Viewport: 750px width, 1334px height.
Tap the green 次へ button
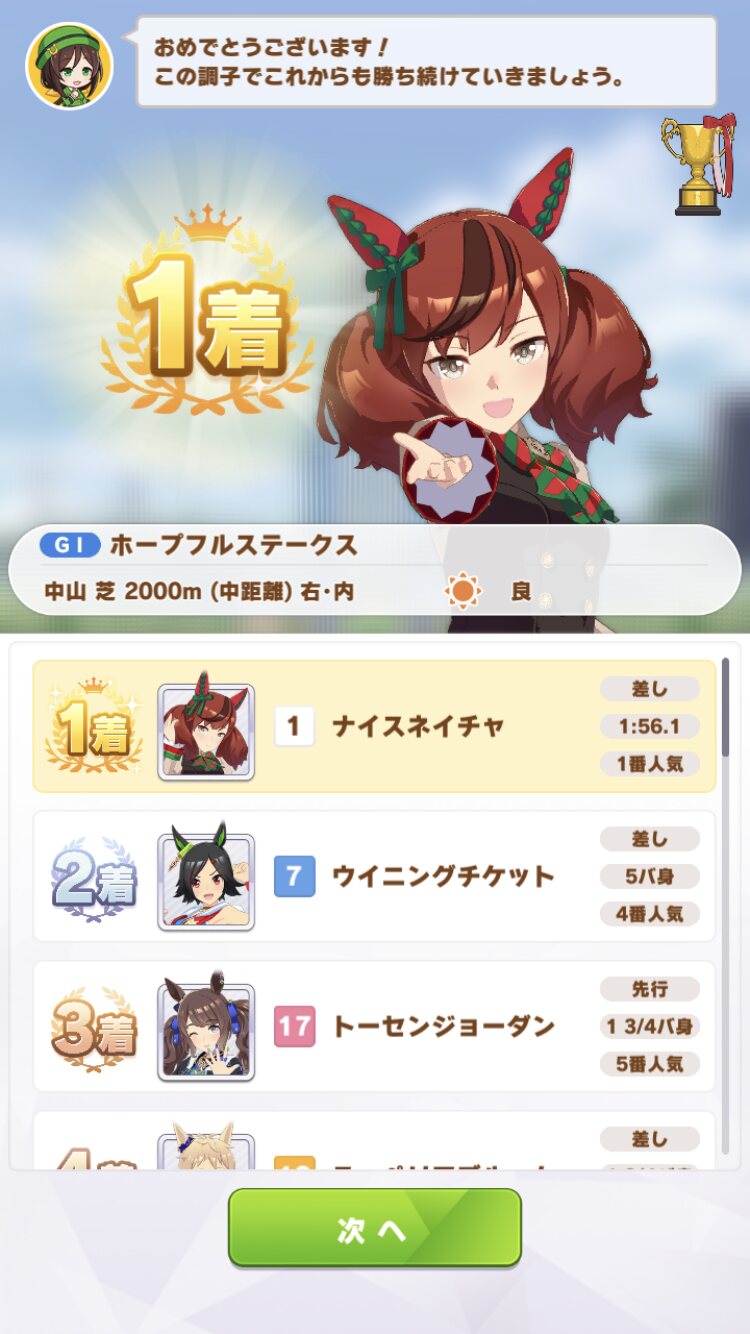pyautogui.click(x=375, y=1228)
